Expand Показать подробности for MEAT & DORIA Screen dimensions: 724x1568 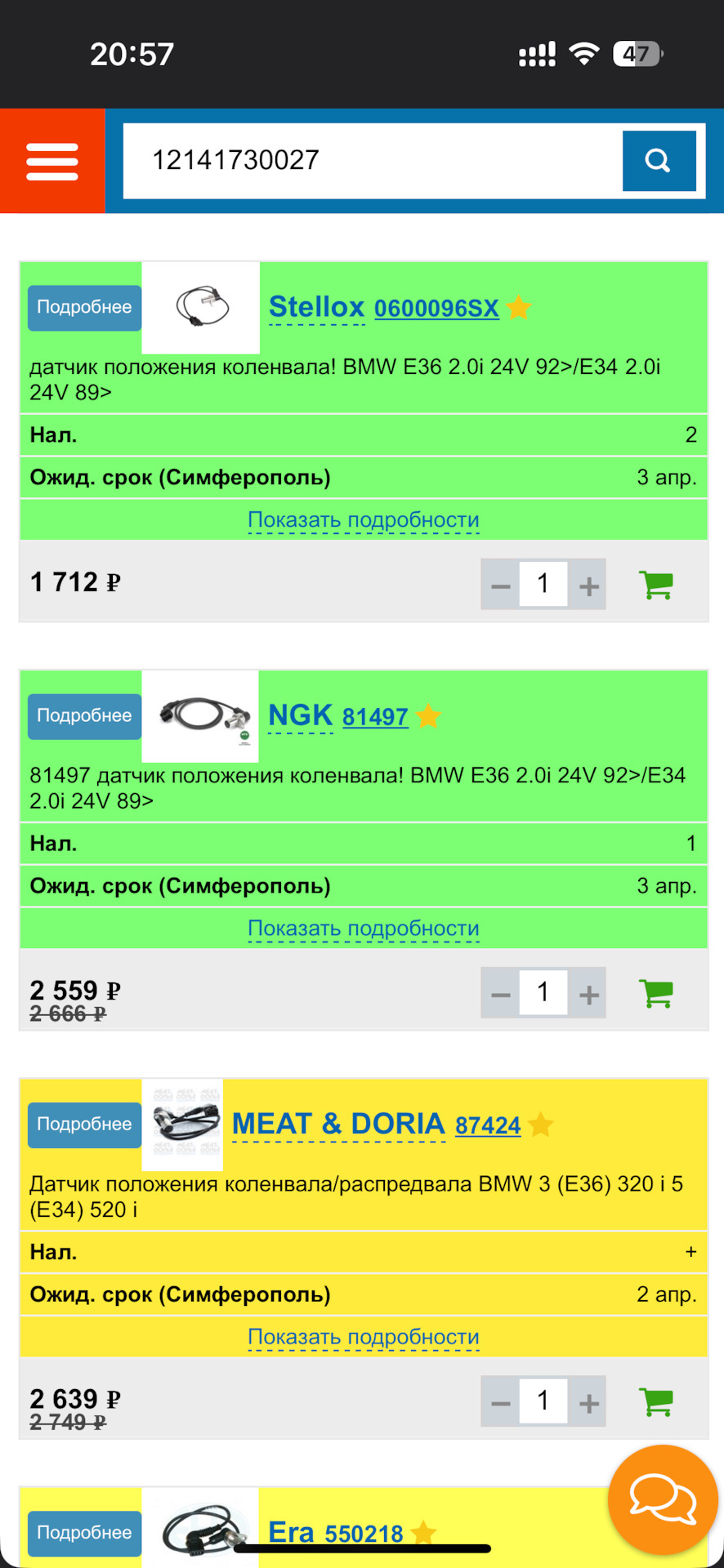[x=364, y=1337]
